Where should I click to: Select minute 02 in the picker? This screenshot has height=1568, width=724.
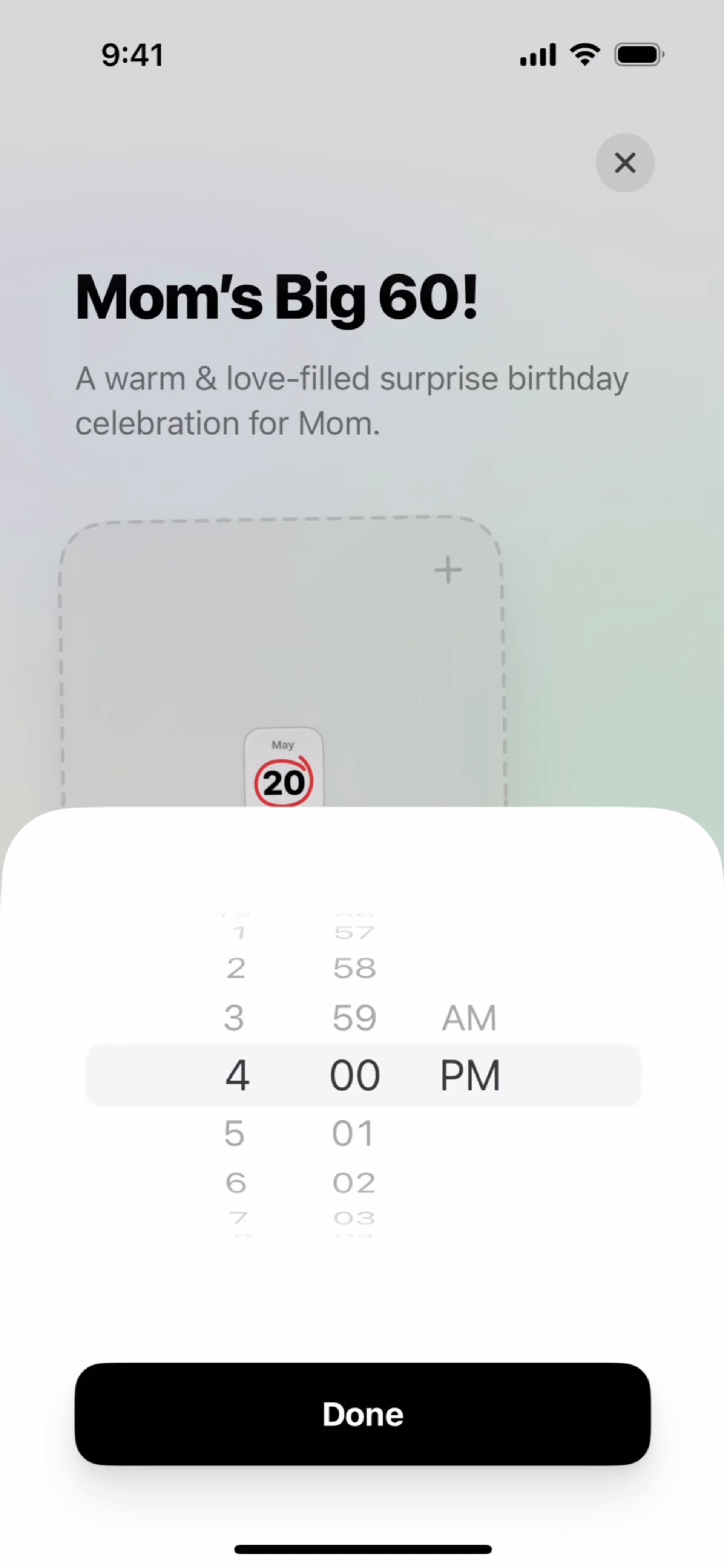click(x=354, y=1183)
